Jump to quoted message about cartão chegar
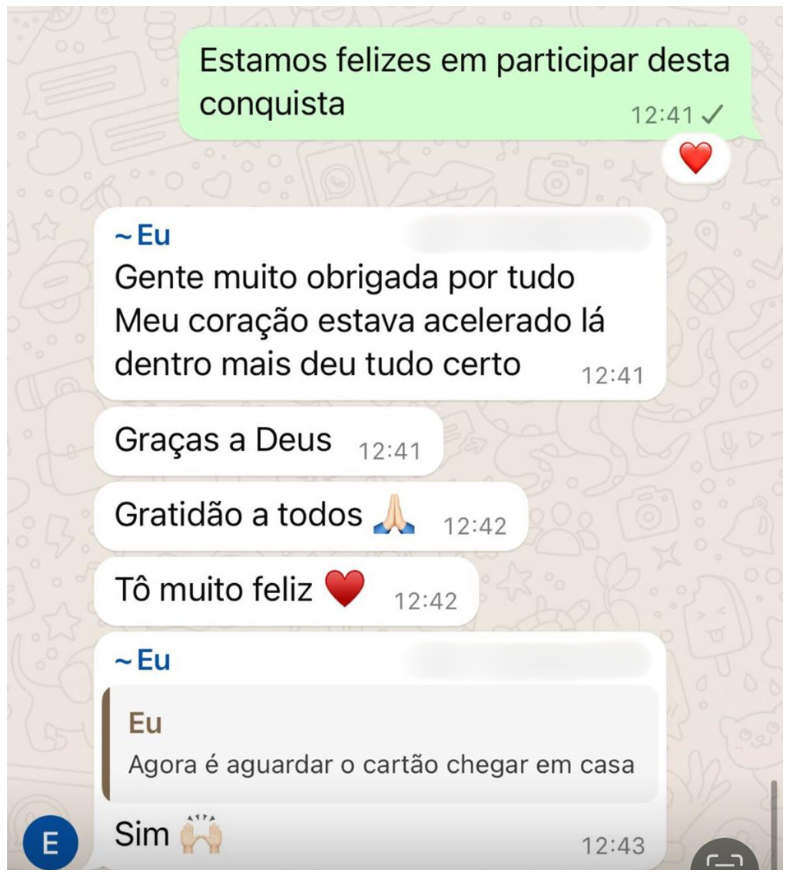Viewport: 790px width, 874px height. pyautogui.click(x=381, y=744)
